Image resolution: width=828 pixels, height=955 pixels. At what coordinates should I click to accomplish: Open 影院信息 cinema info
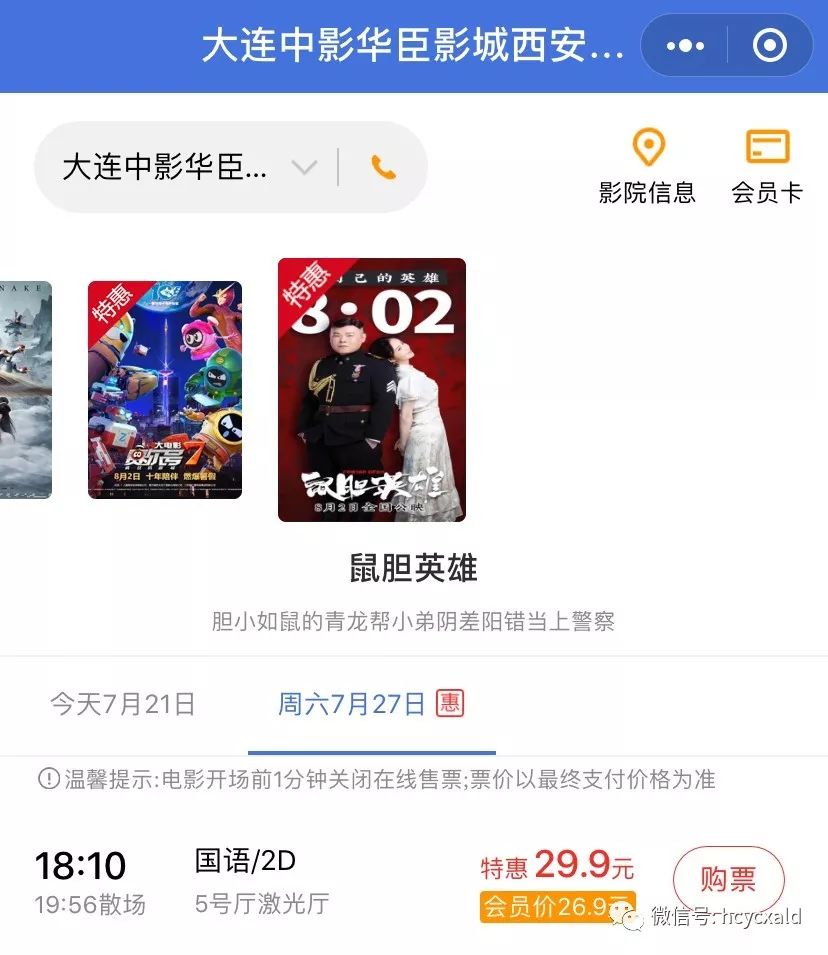click(647, 166)
